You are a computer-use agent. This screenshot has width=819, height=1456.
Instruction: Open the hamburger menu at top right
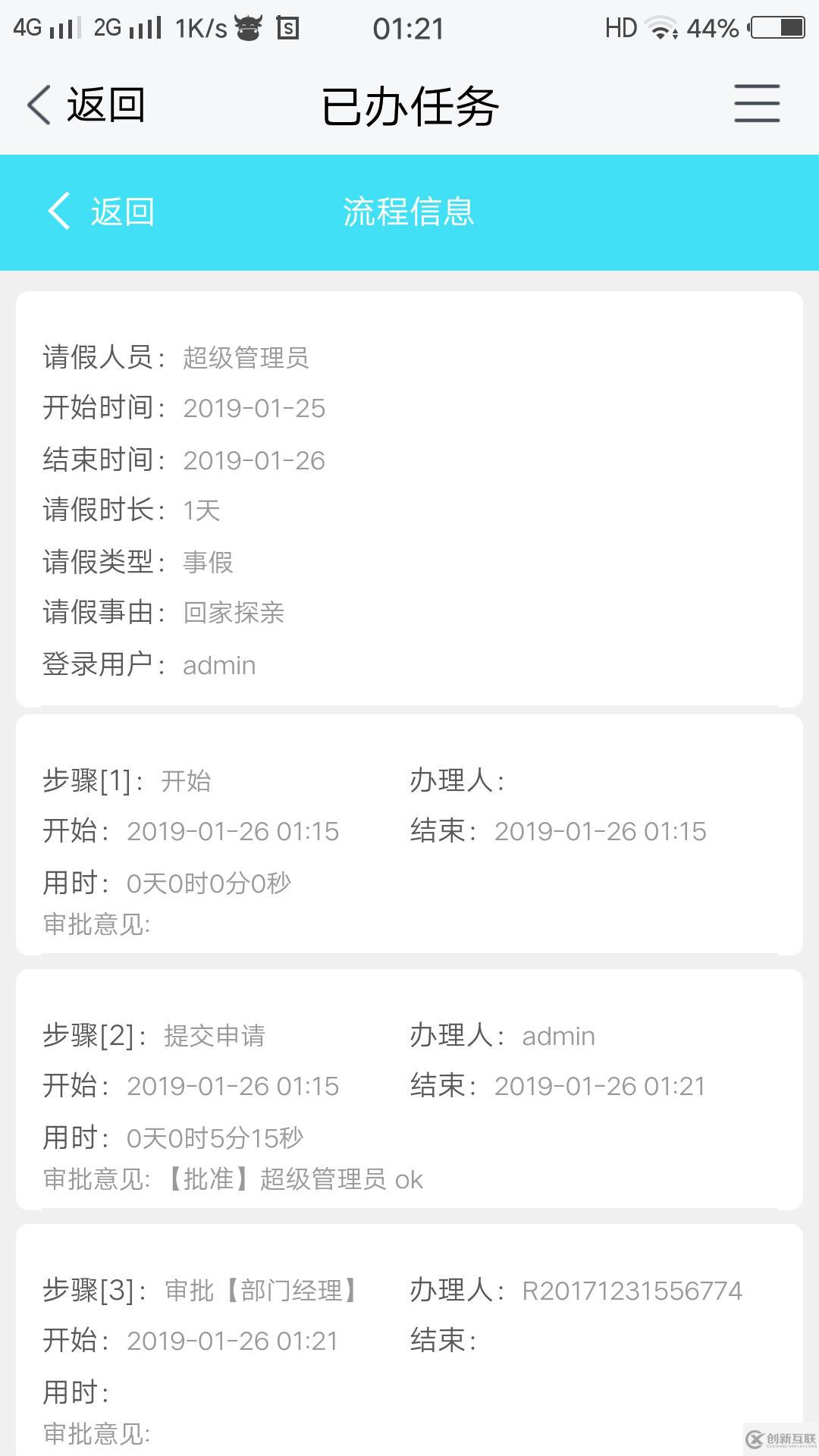[x=756, y=104]
